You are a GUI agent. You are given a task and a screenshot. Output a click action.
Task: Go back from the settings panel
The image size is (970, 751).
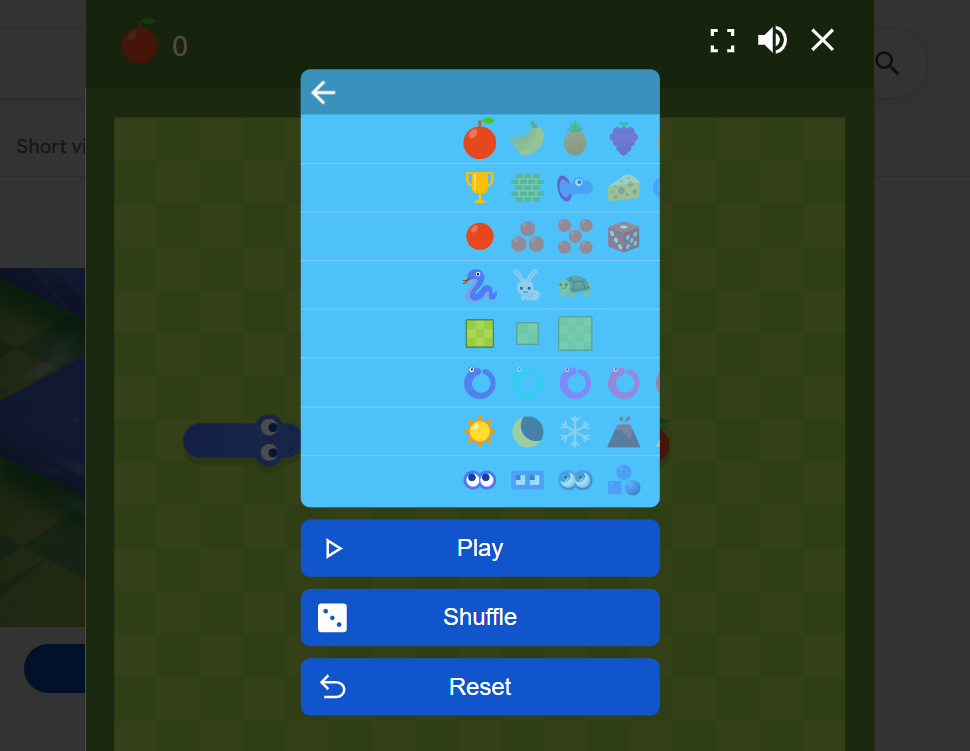(x=323, y=93)
